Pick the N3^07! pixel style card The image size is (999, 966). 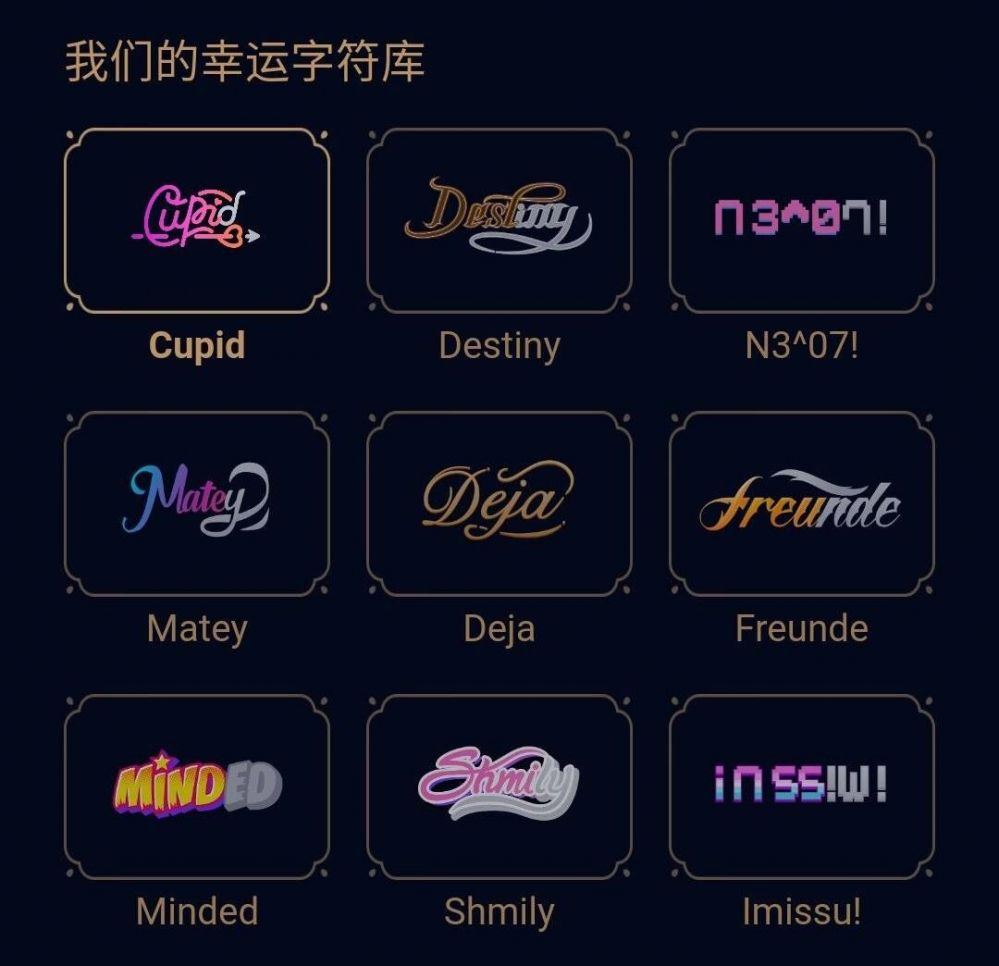tap(801, 220)
